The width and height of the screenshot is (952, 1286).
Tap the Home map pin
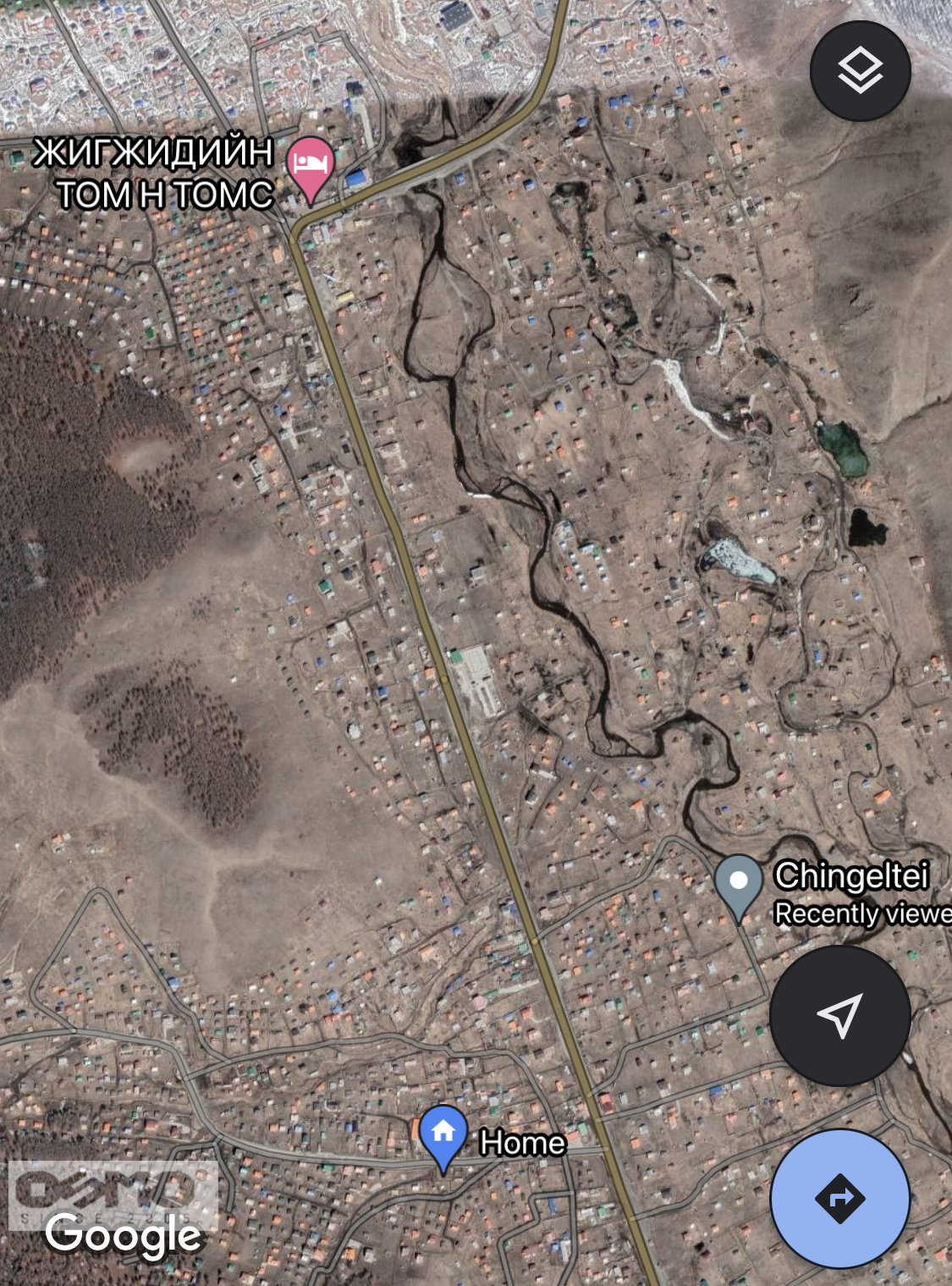tap(443, 1134)
